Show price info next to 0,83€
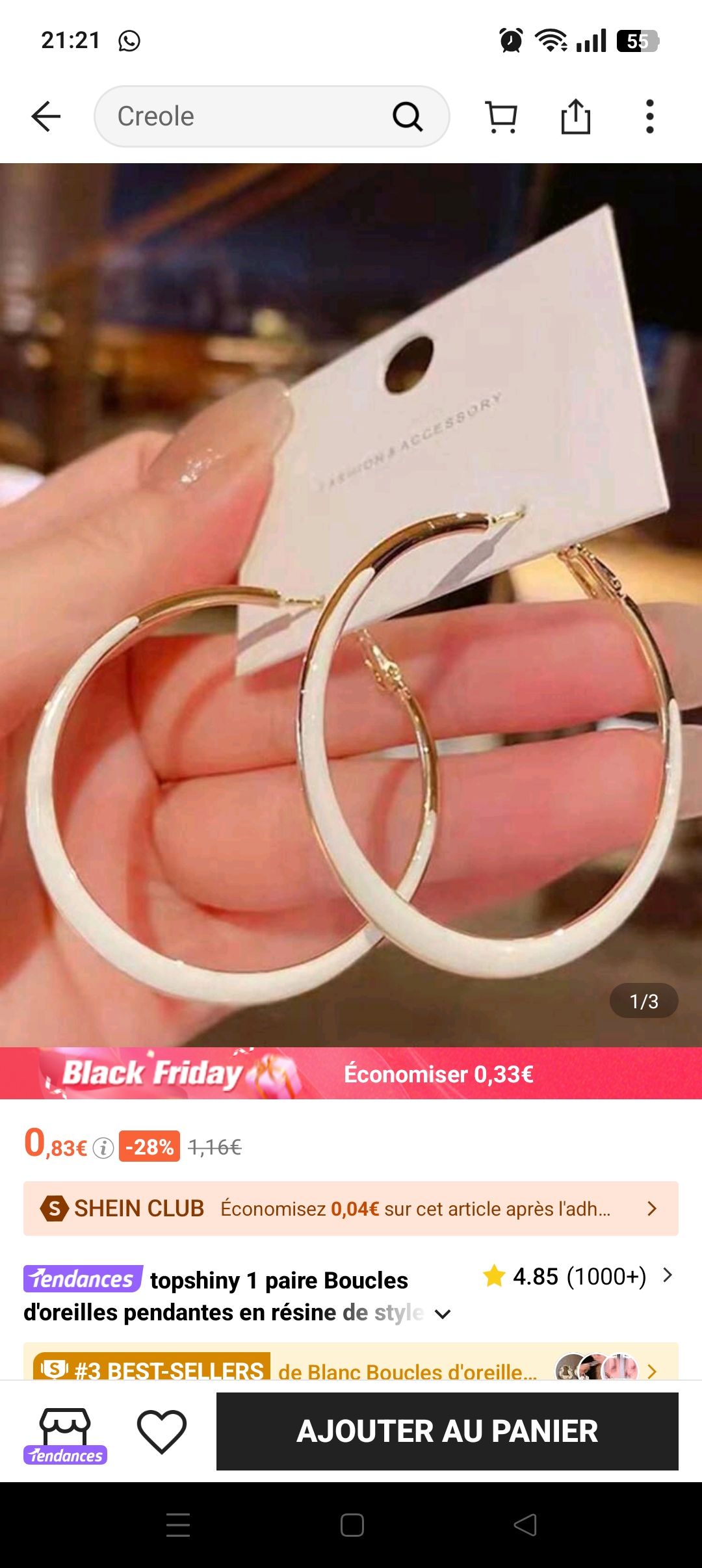The image size is (702, 1568). (103, 1148)
